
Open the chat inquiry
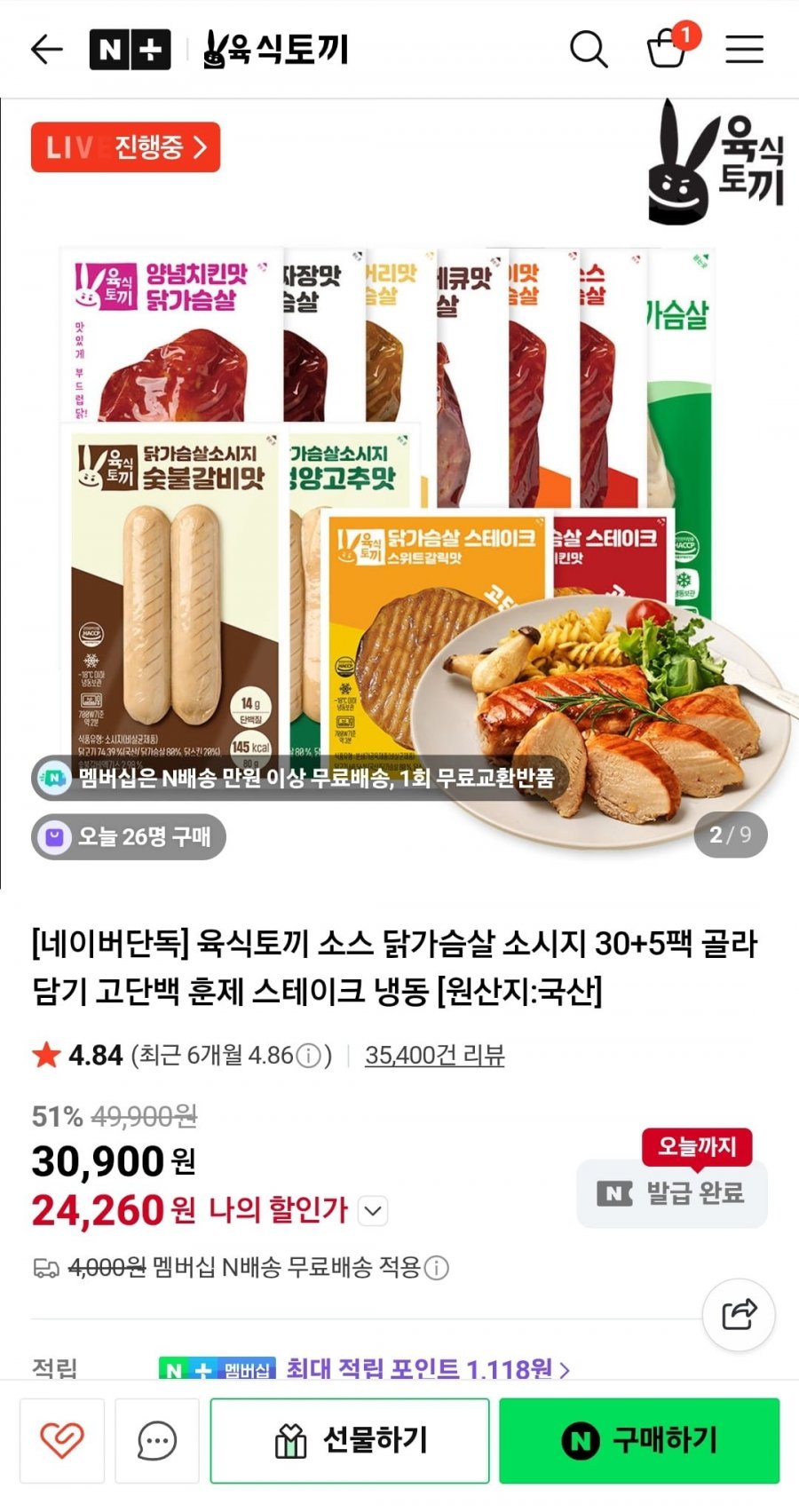coord(156,1440)
